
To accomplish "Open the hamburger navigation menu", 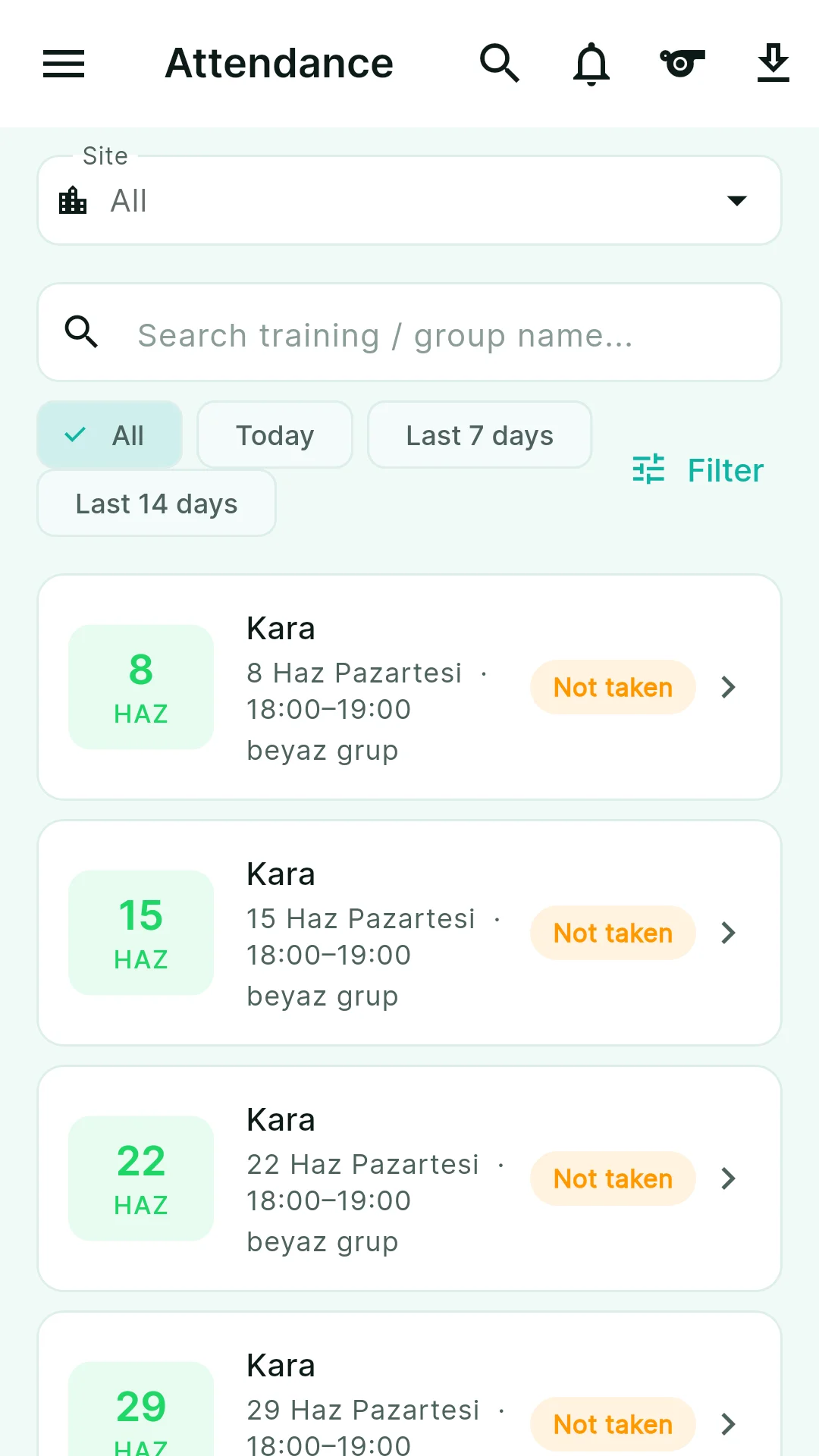I will click(64, 64).
